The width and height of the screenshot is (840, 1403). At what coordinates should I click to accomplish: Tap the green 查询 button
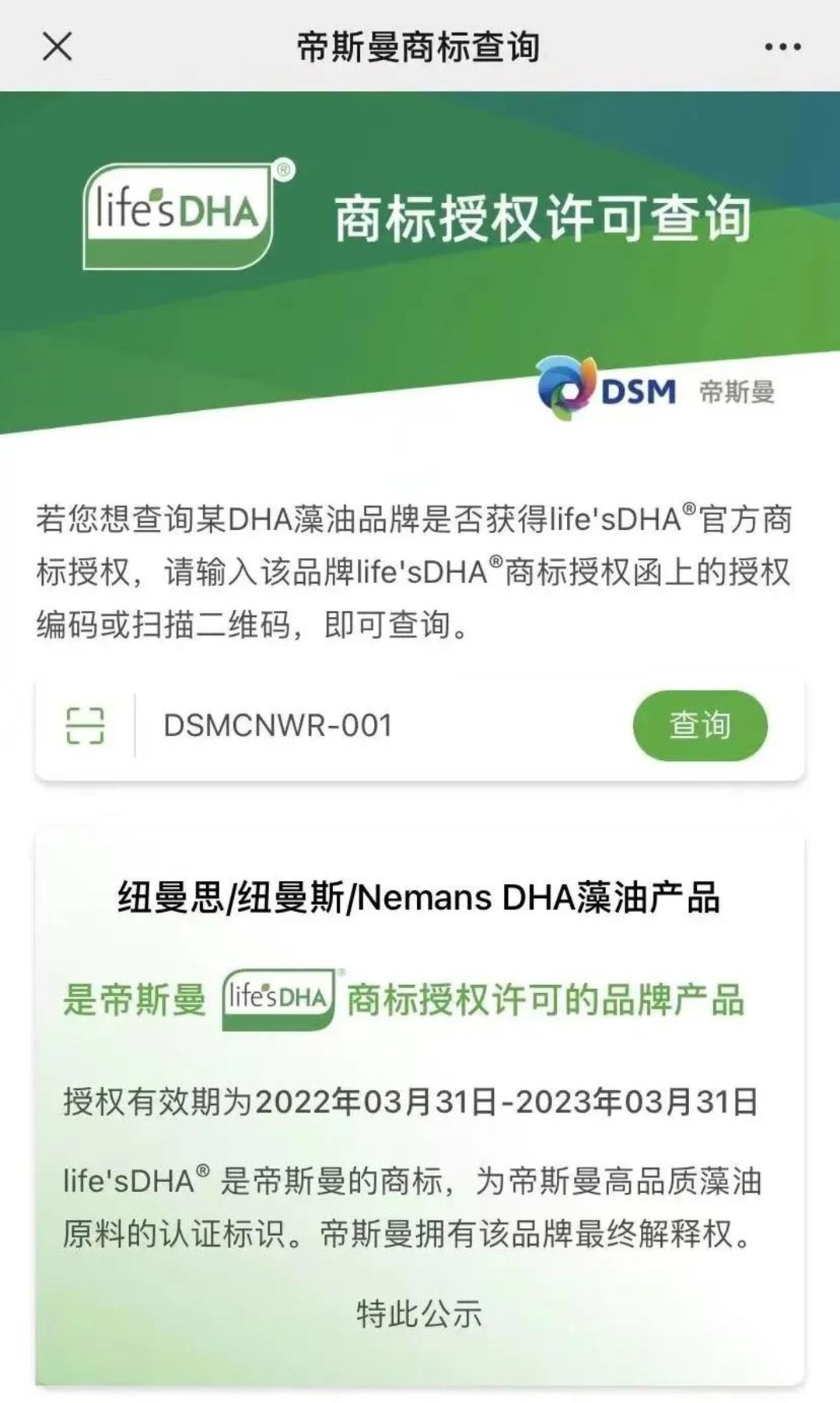coord(700,725)
